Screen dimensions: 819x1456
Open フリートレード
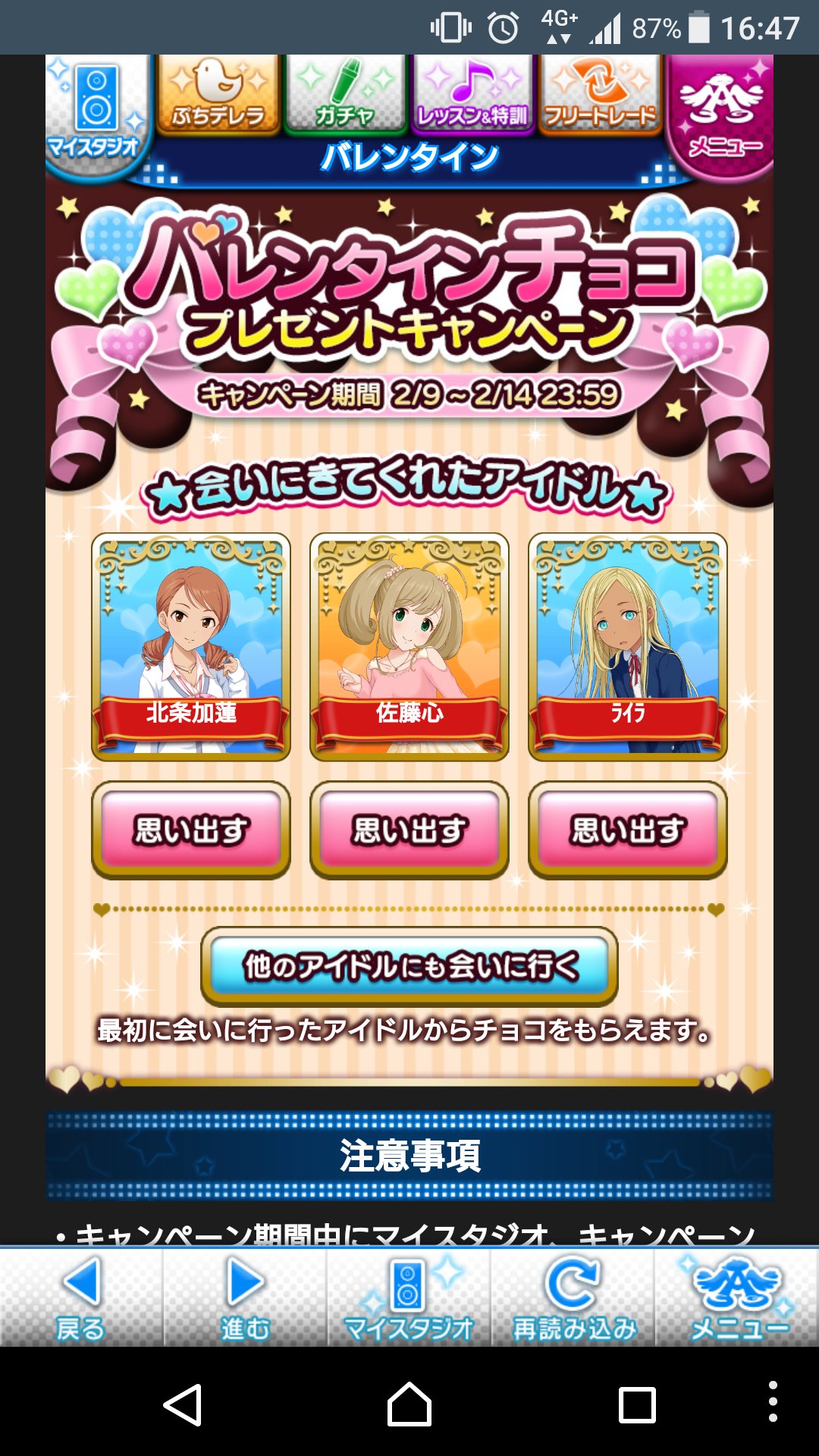(600, 94)
